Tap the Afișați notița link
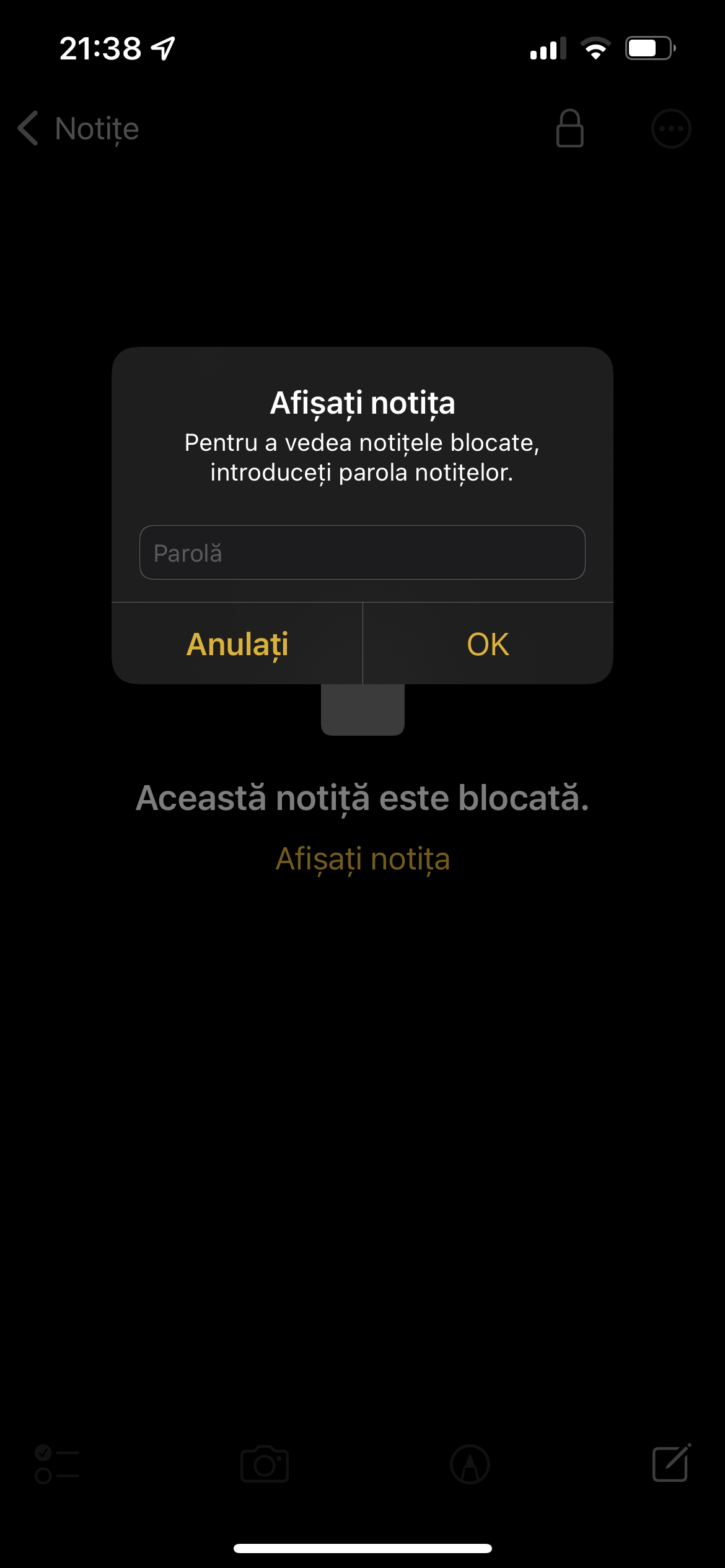Screen dimensions: 725x1568 [x=362, y=859]
